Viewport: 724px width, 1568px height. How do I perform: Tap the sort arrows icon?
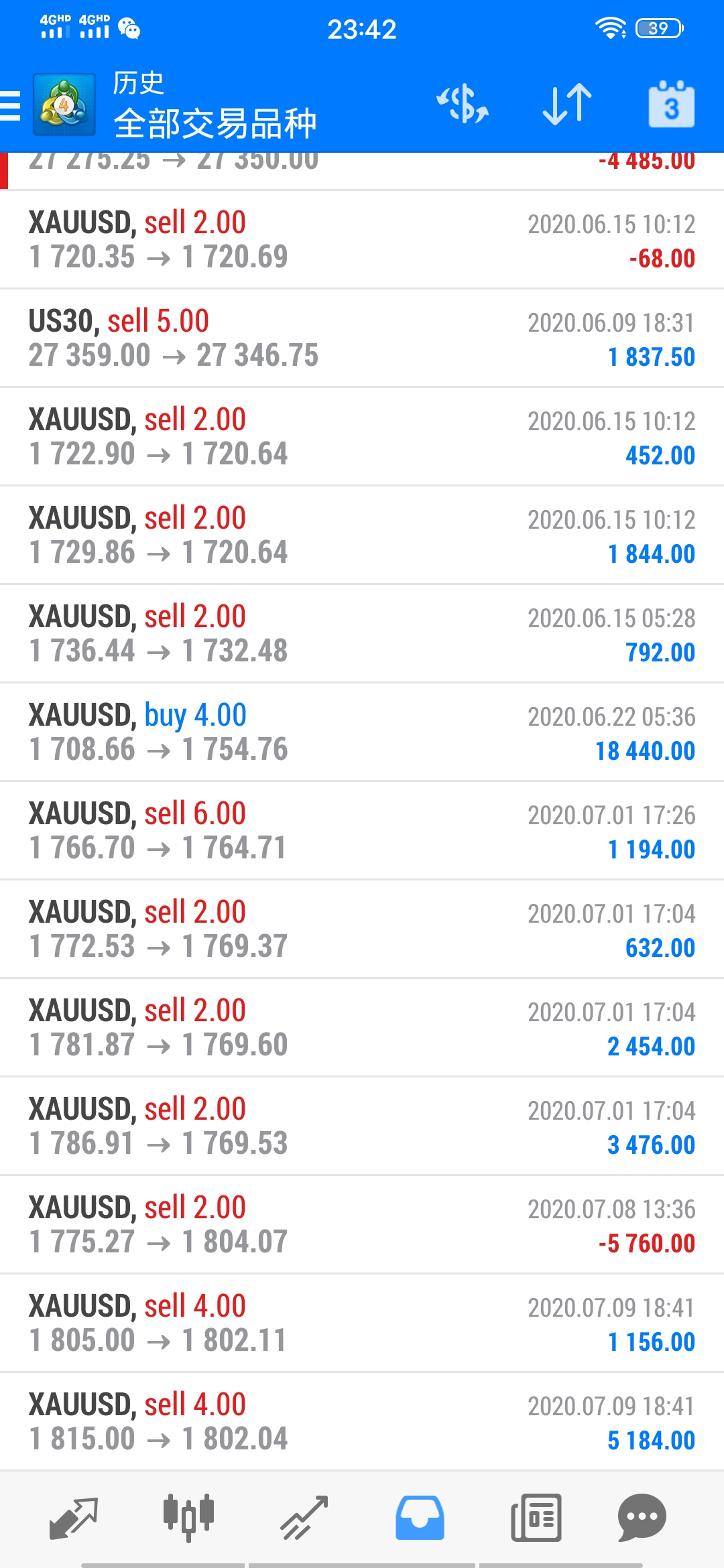pyautogui.click(x=567, y=105)
